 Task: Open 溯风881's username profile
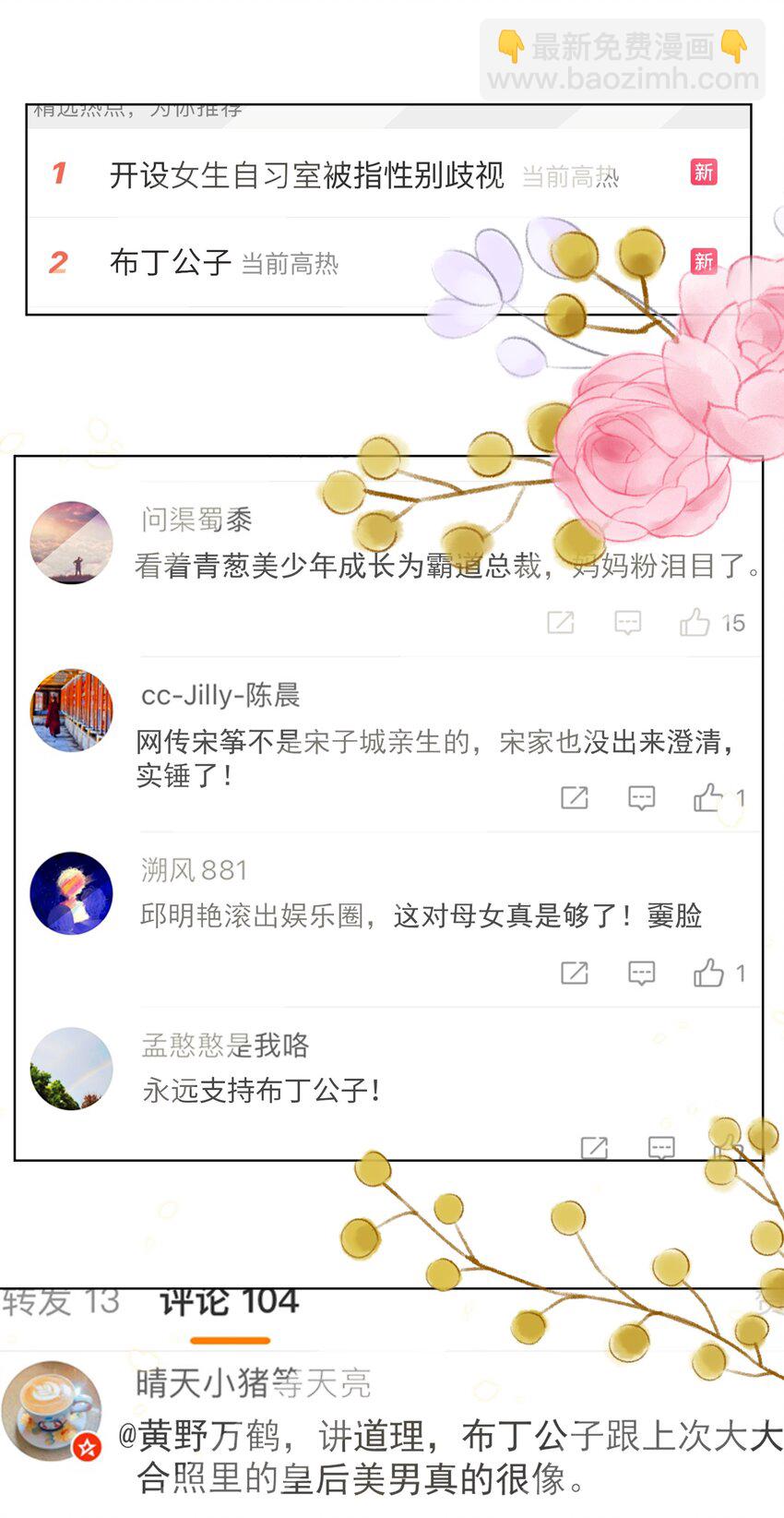[194, 869]
